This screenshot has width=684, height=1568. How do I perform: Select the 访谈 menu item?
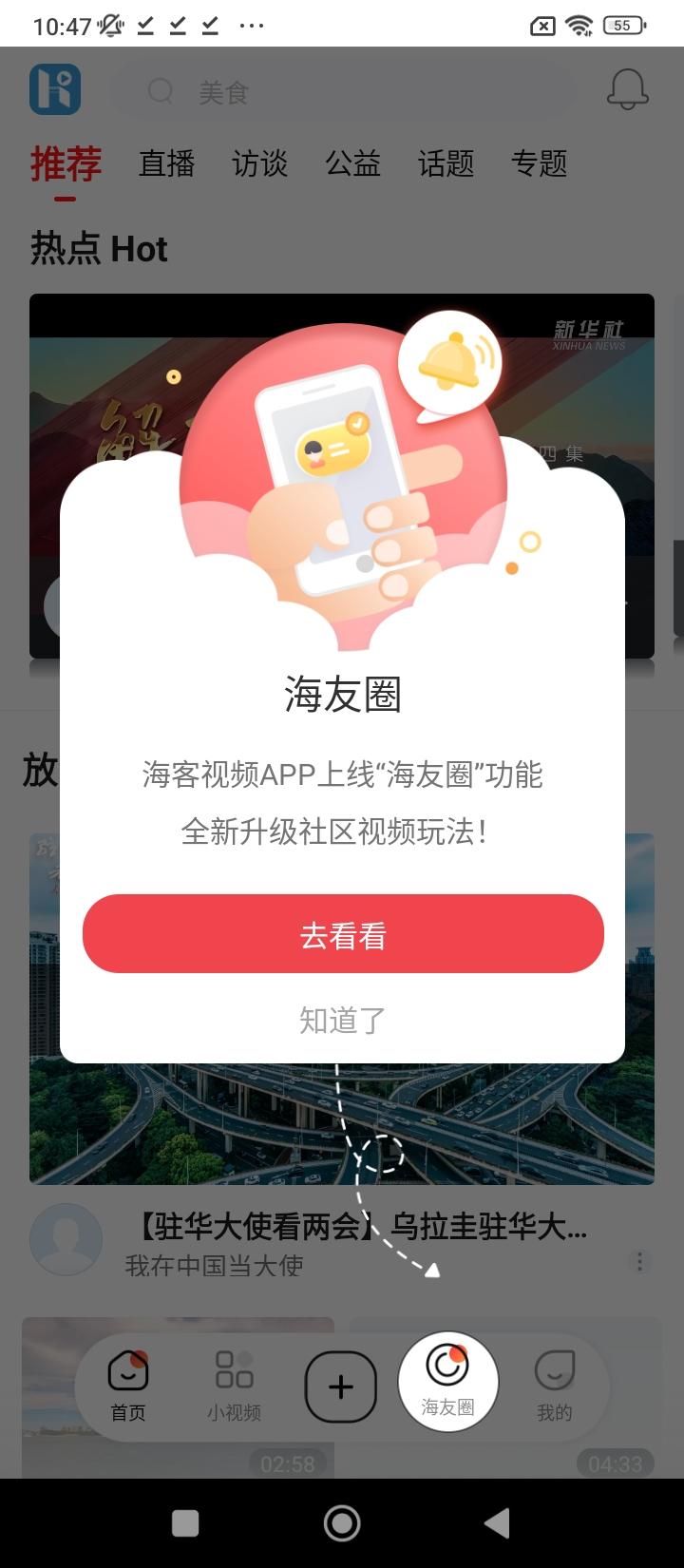pyautogui.click(x=261, y=164)
